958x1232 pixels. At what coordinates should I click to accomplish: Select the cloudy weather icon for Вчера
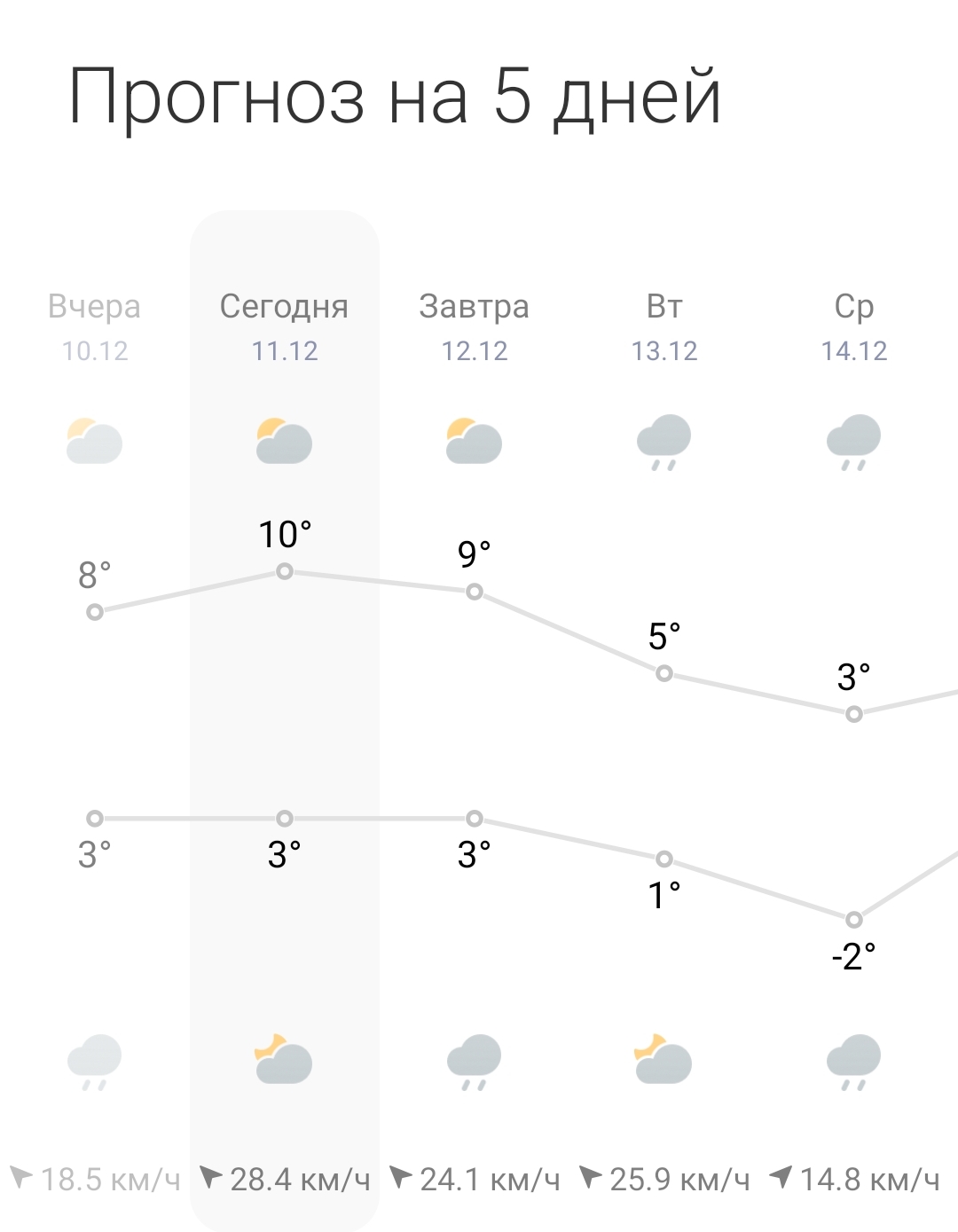tap(95, 441)
